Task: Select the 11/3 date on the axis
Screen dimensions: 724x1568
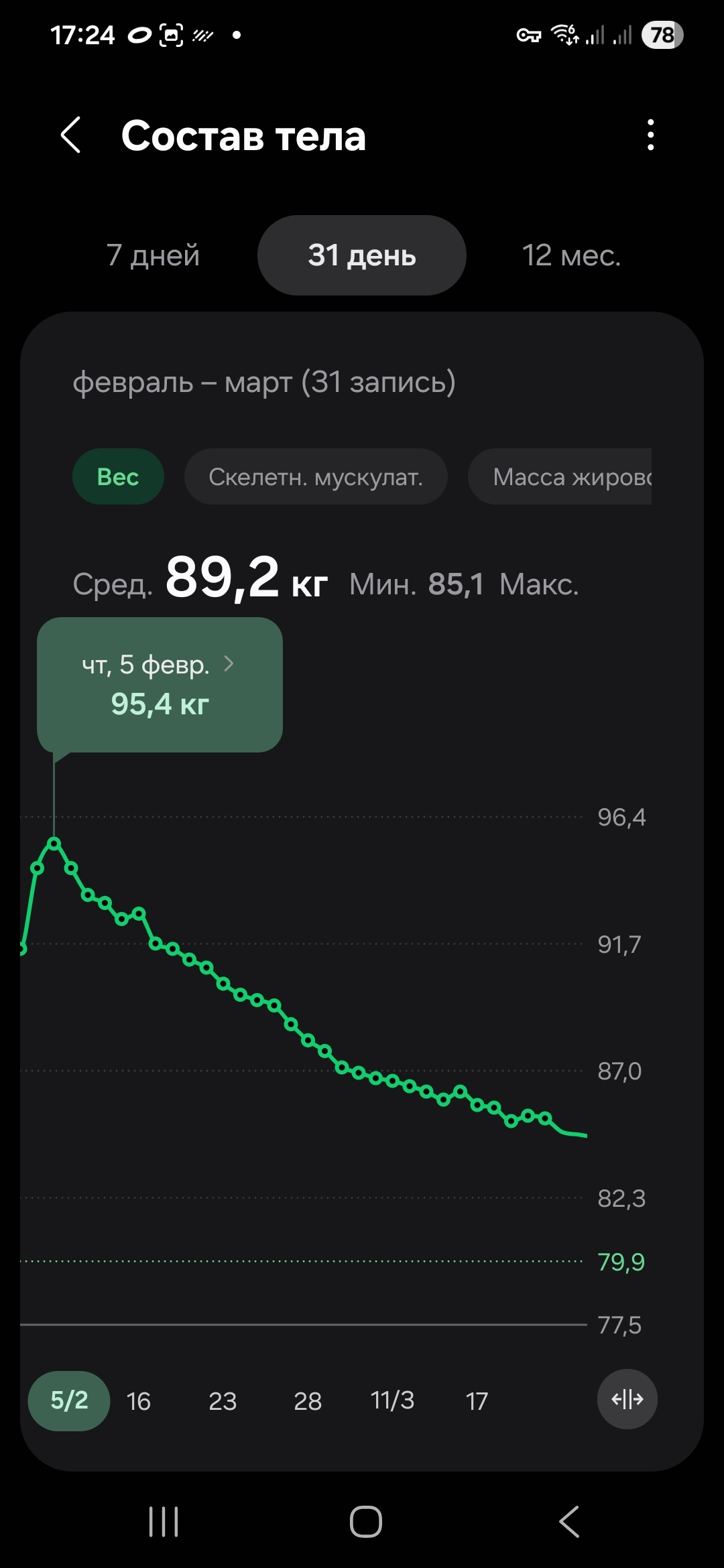Action: 393,1400
